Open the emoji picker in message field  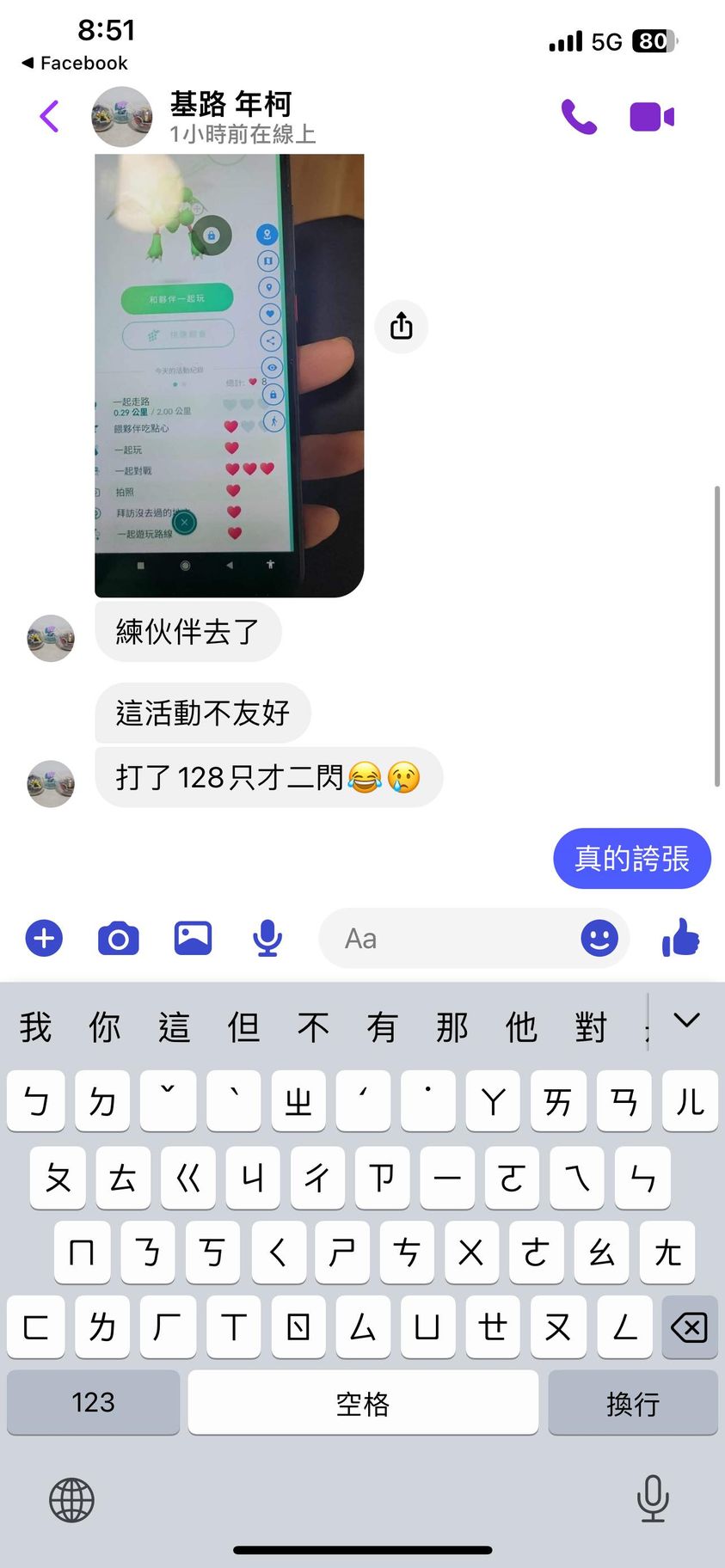599,938
